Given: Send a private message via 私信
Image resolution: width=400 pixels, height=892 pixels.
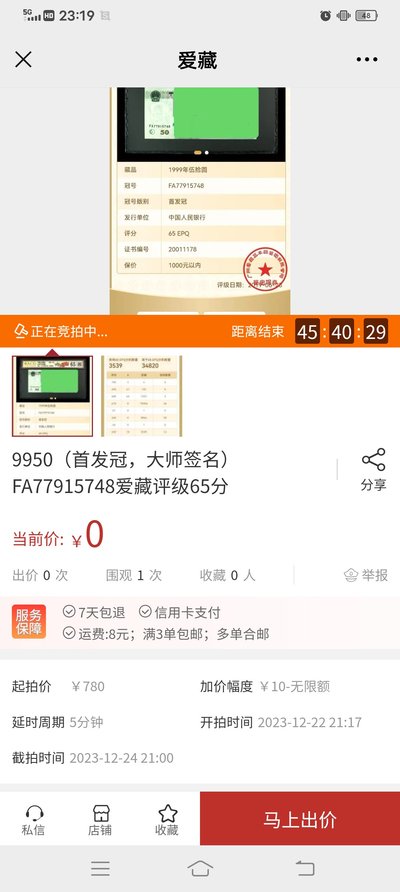Looking at the screenshot, I should [x=34, y=820].
